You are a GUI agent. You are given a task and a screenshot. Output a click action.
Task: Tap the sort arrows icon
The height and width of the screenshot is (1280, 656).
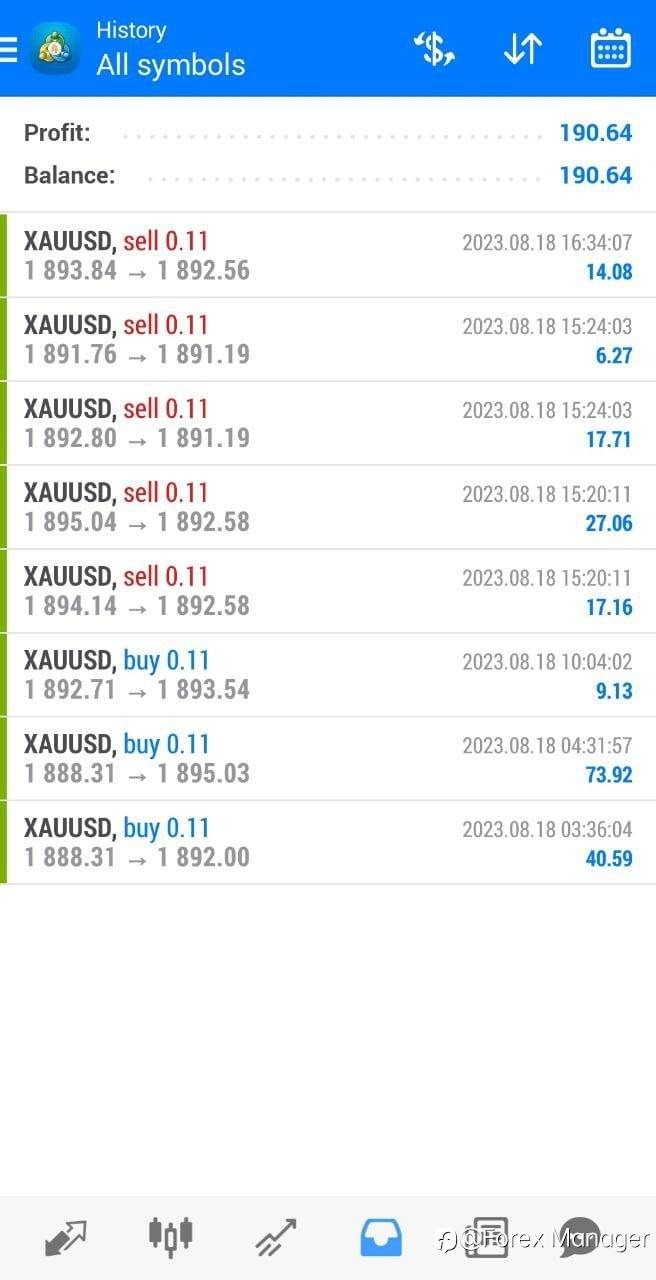point(523,48)
